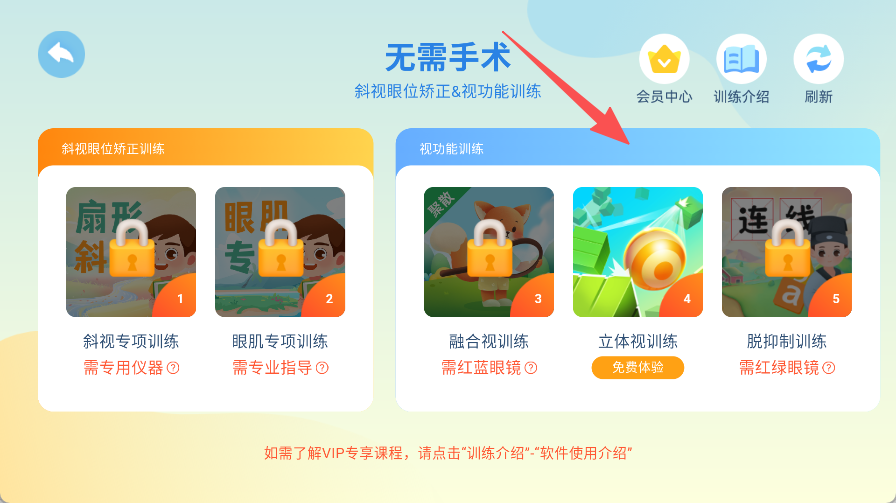
Task: Open 斜视专项训练 locked card
Action: [131, 252]
